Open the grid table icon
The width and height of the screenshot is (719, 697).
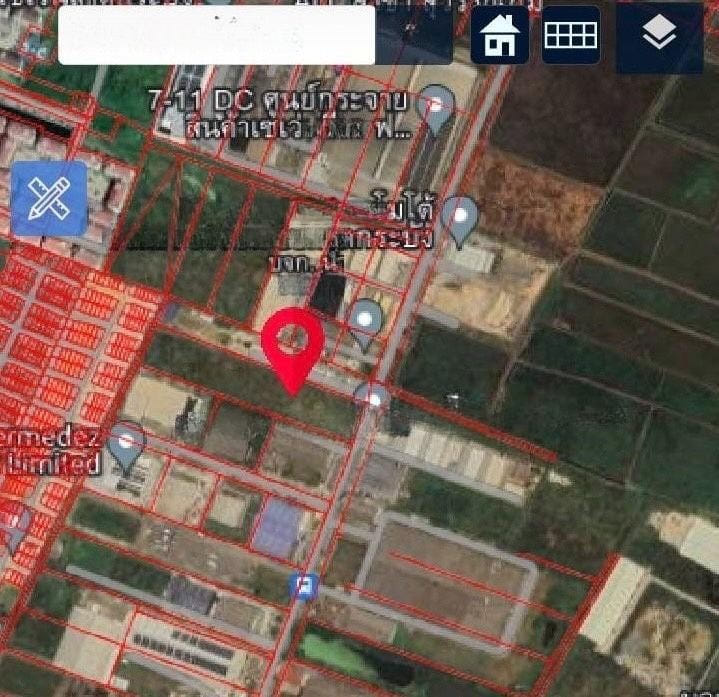(x=571, y=35)
